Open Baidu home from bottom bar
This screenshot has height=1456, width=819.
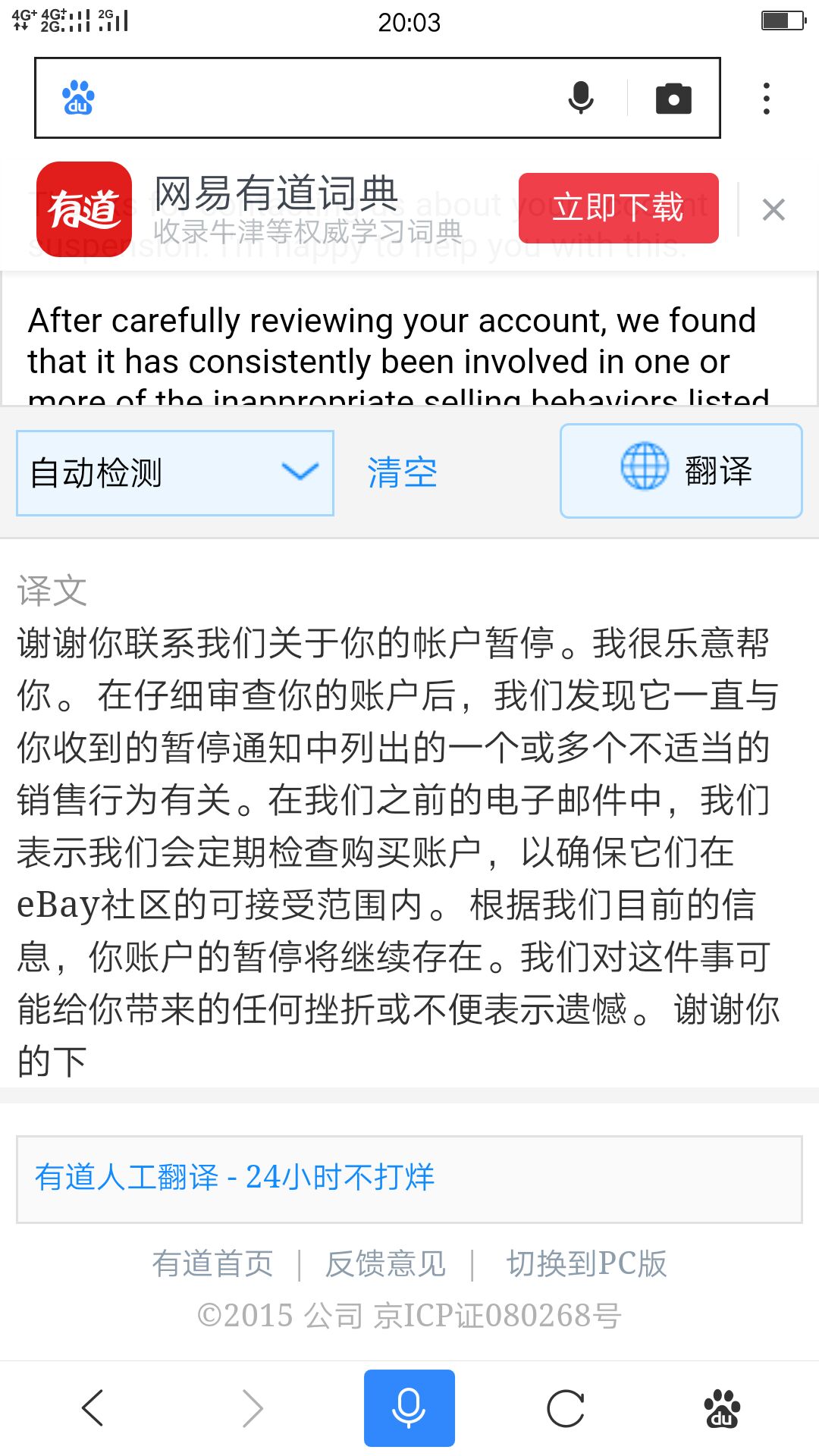click(x=722, y=1409)
